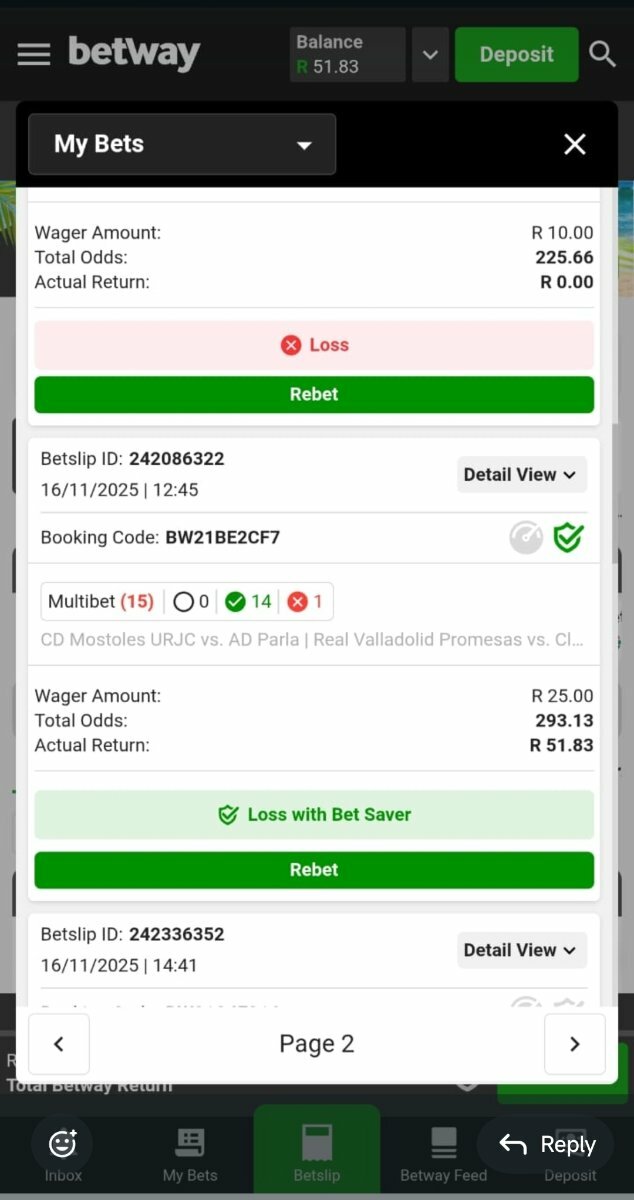Viewport: 634px width, 1200px height.
Task: Rebet the Loss with Bet Saver slip
Action: coord(314,870)
